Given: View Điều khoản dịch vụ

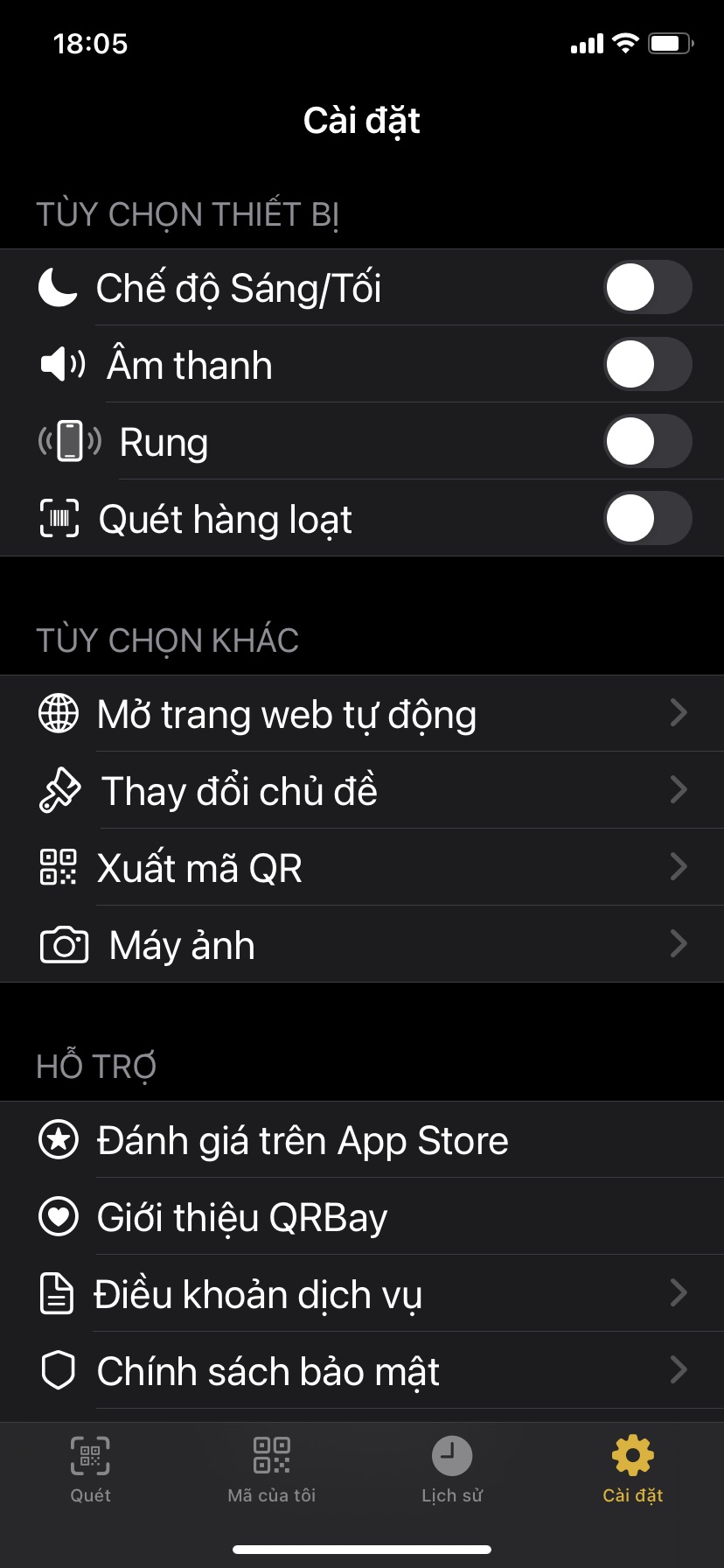Looking at the screenshot, I should [362, 1293].
